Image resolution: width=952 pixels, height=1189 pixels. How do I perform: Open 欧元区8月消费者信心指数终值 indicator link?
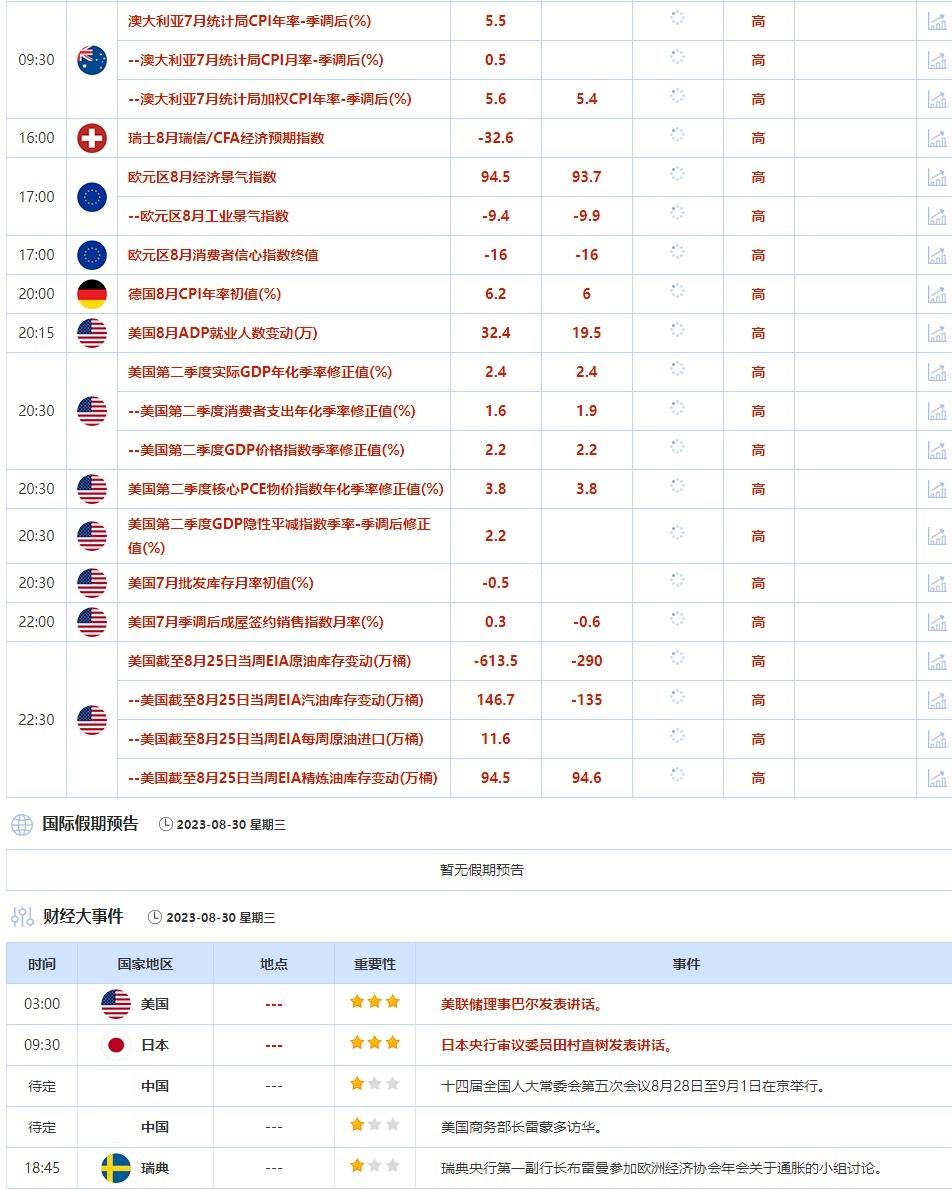223,255
